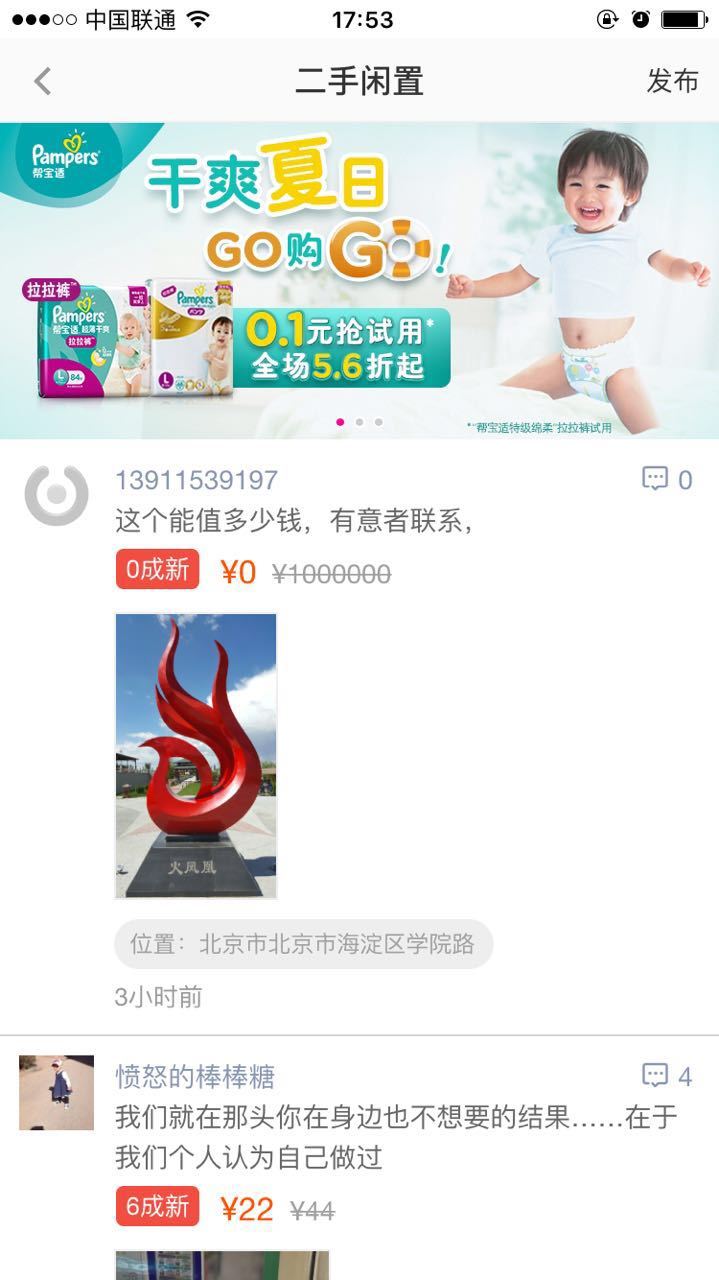The width and height of the screenshot is (719, 1280).
Task: Select the banner page indicator dots
Action: (x=359, y=422)
